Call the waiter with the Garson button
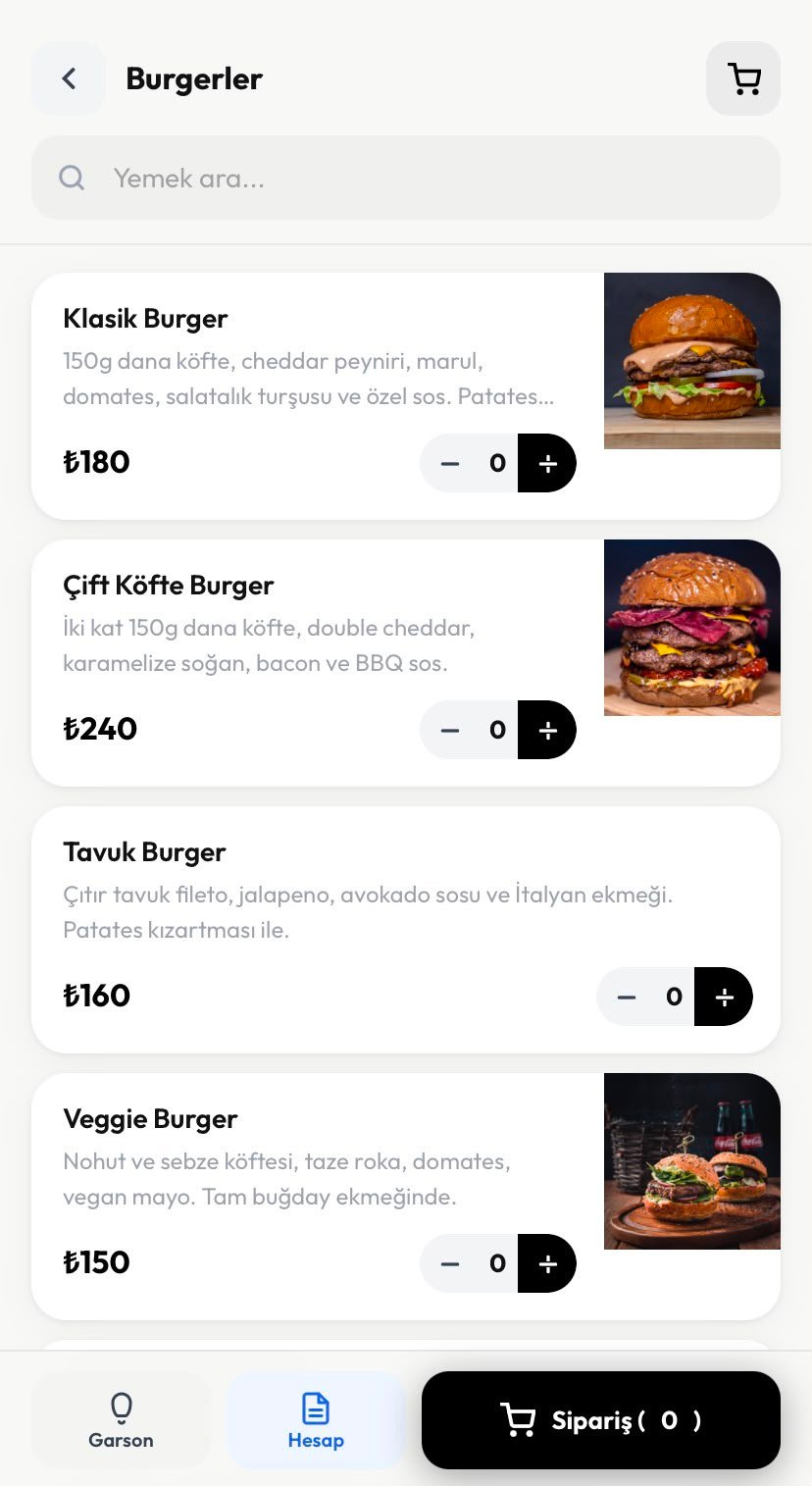Viewport: 812px width, 1486px height. [121, 1420]
